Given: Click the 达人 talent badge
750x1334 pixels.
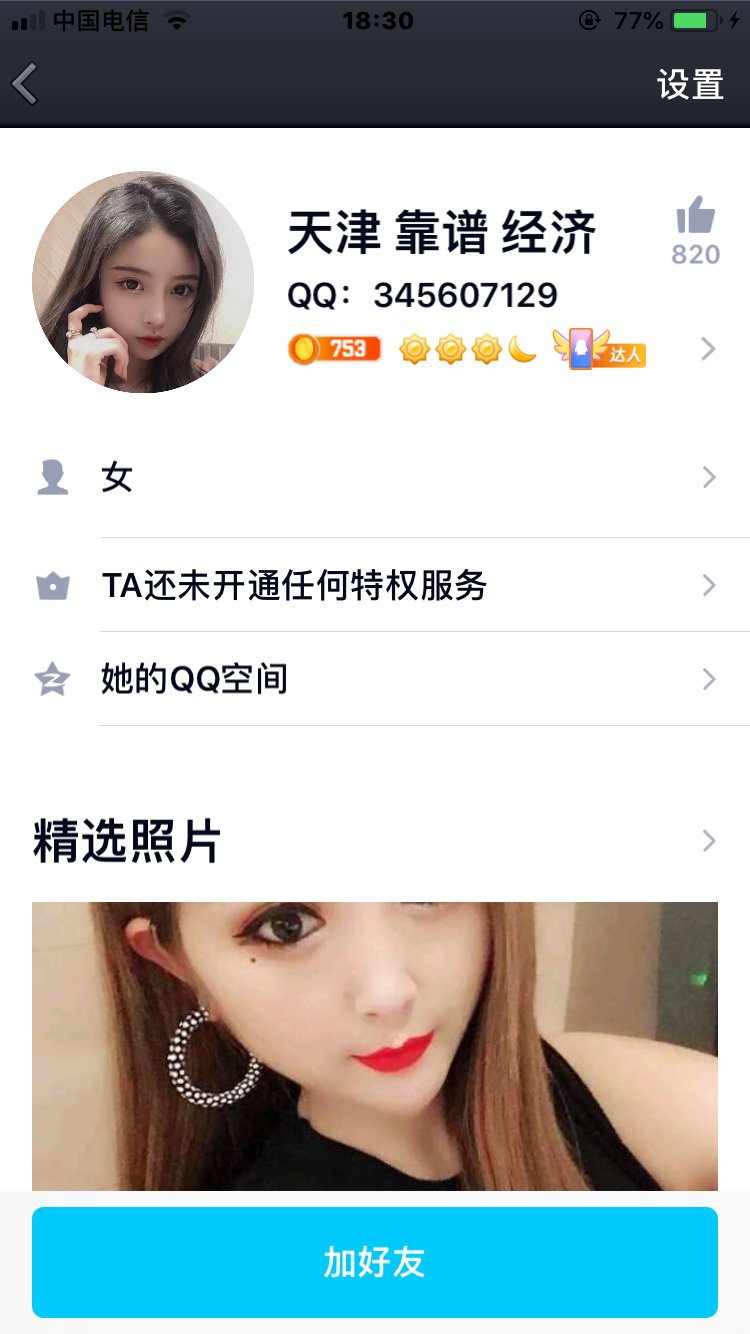Looking at the screenshot, I should (620, 351).
